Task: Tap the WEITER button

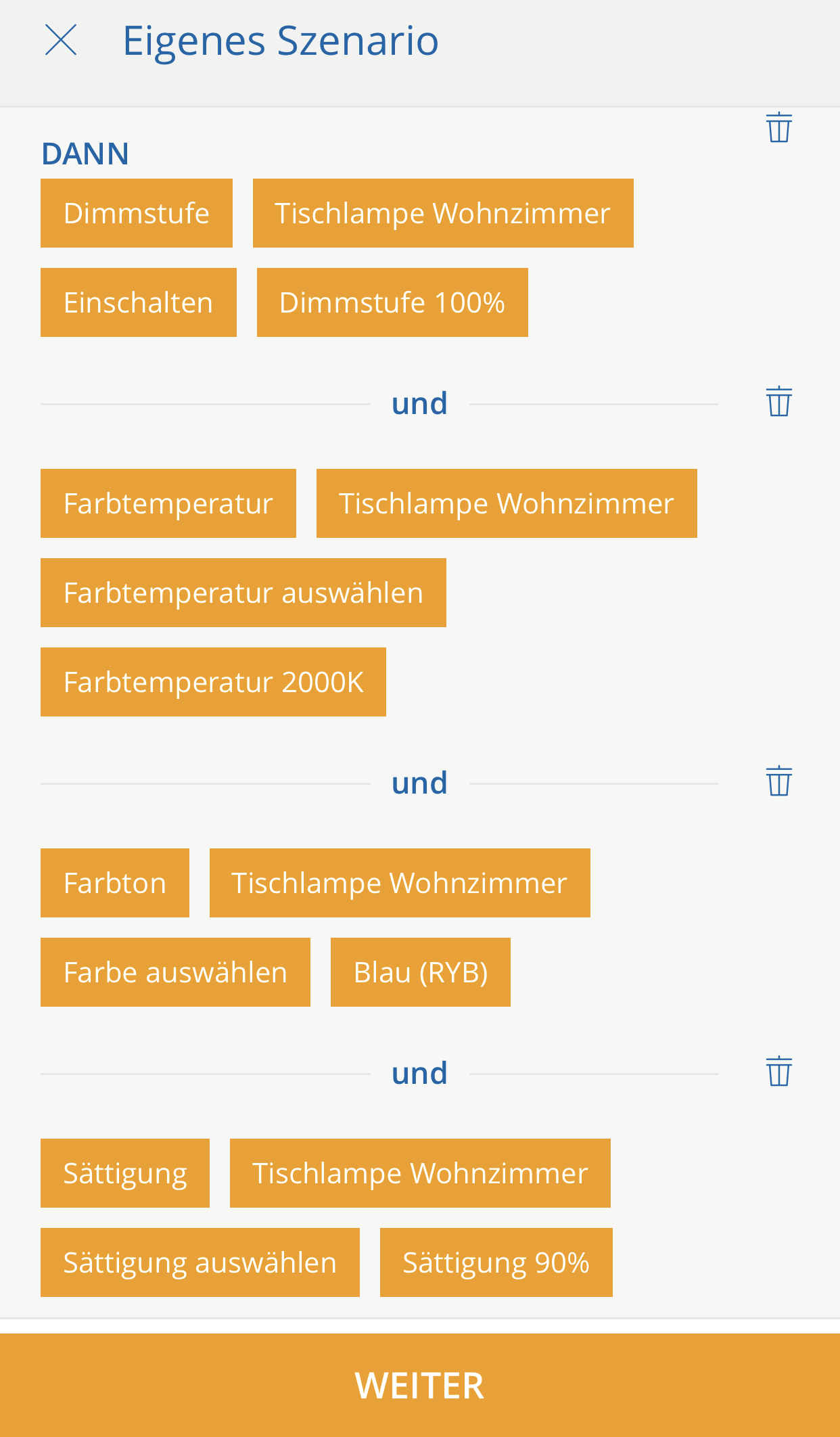Action: point(420,1385)
